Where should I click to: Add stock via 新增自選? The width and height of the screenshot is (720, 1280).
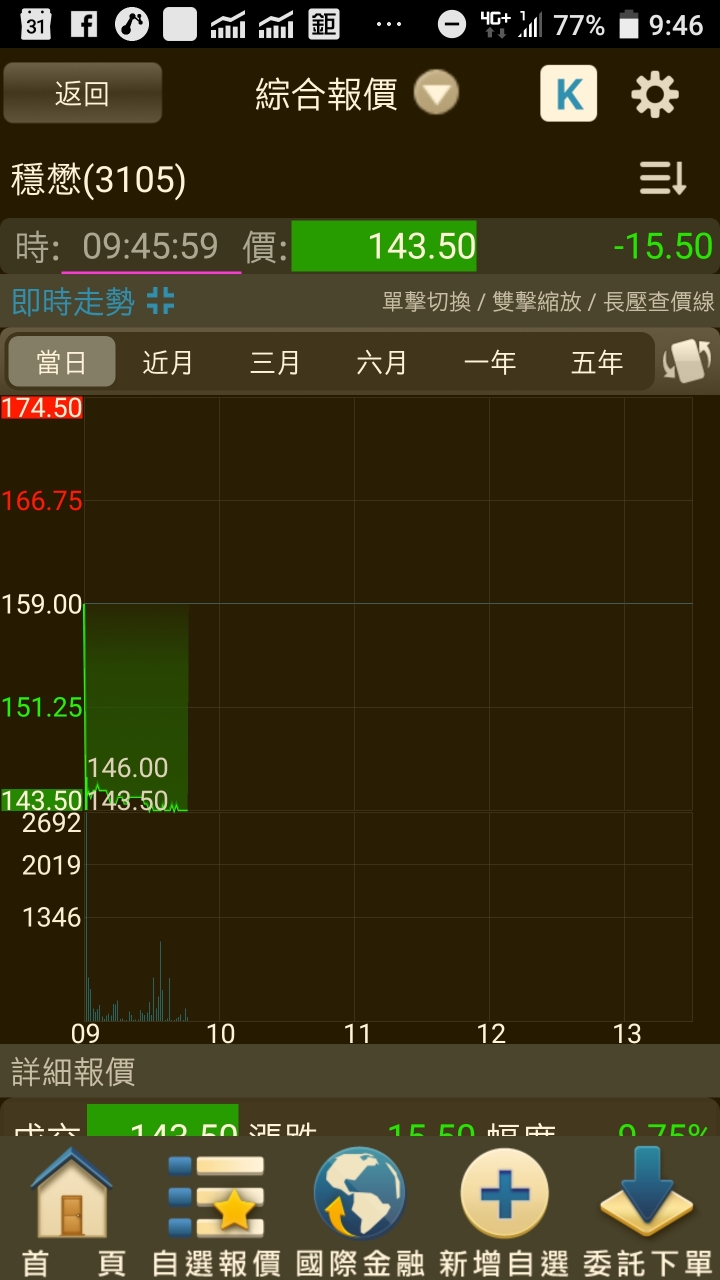(x=504, y=1212)
